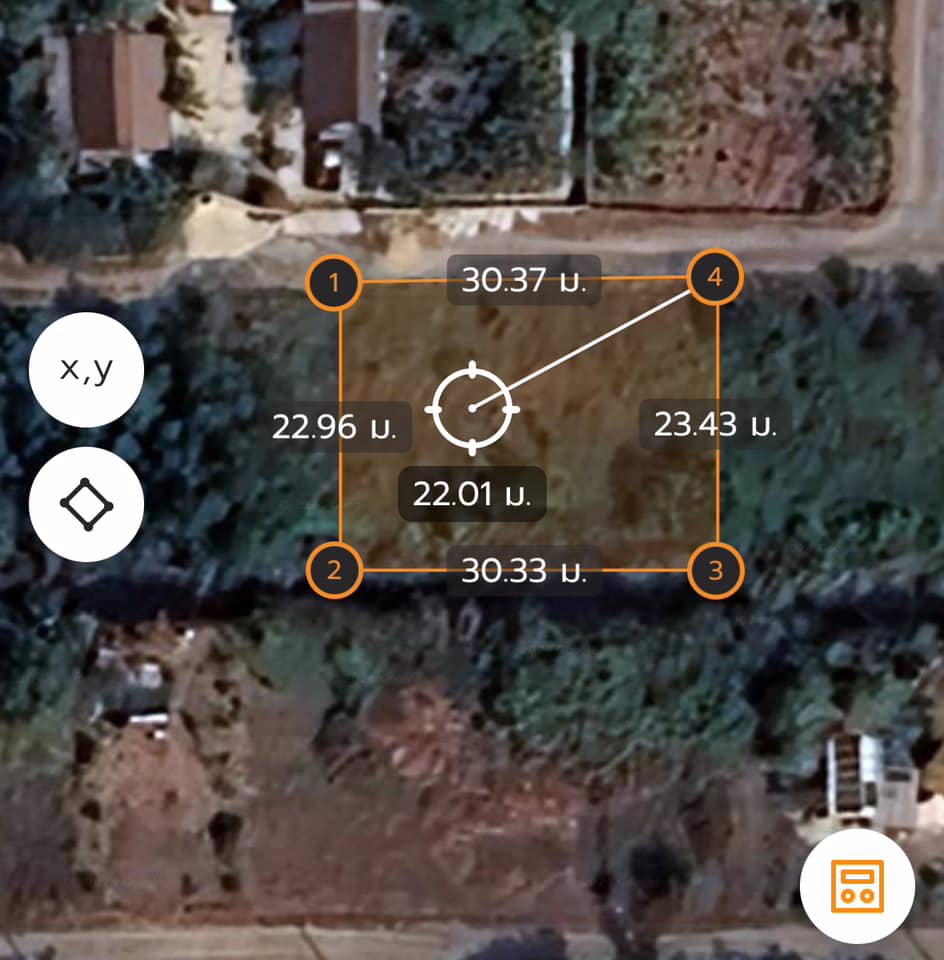The height and width of the screenshot is (960, 944).
Task: Select corner point 2 of the plot
Action: (334, 571)
